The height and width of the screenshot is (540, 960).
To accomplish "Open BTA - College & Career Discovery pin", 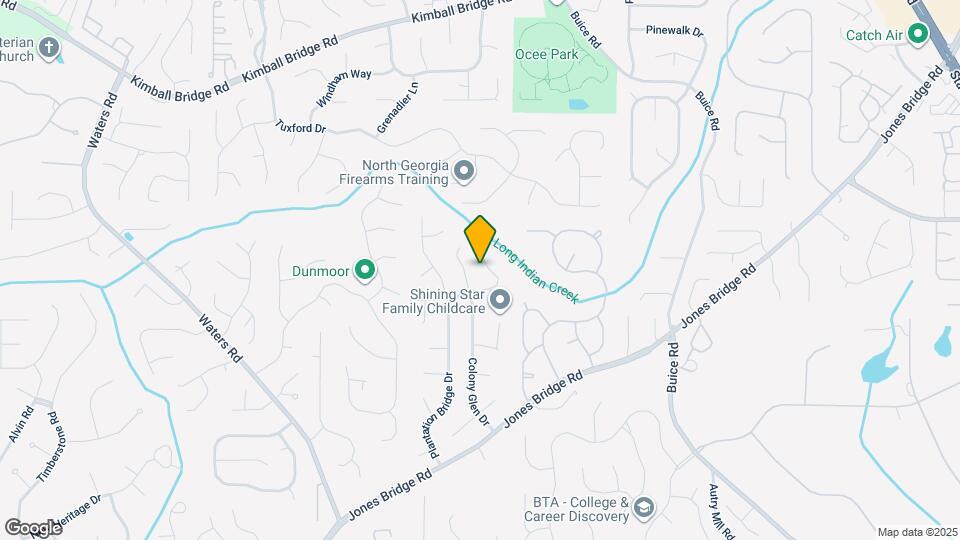I will (x=643, y=508).
